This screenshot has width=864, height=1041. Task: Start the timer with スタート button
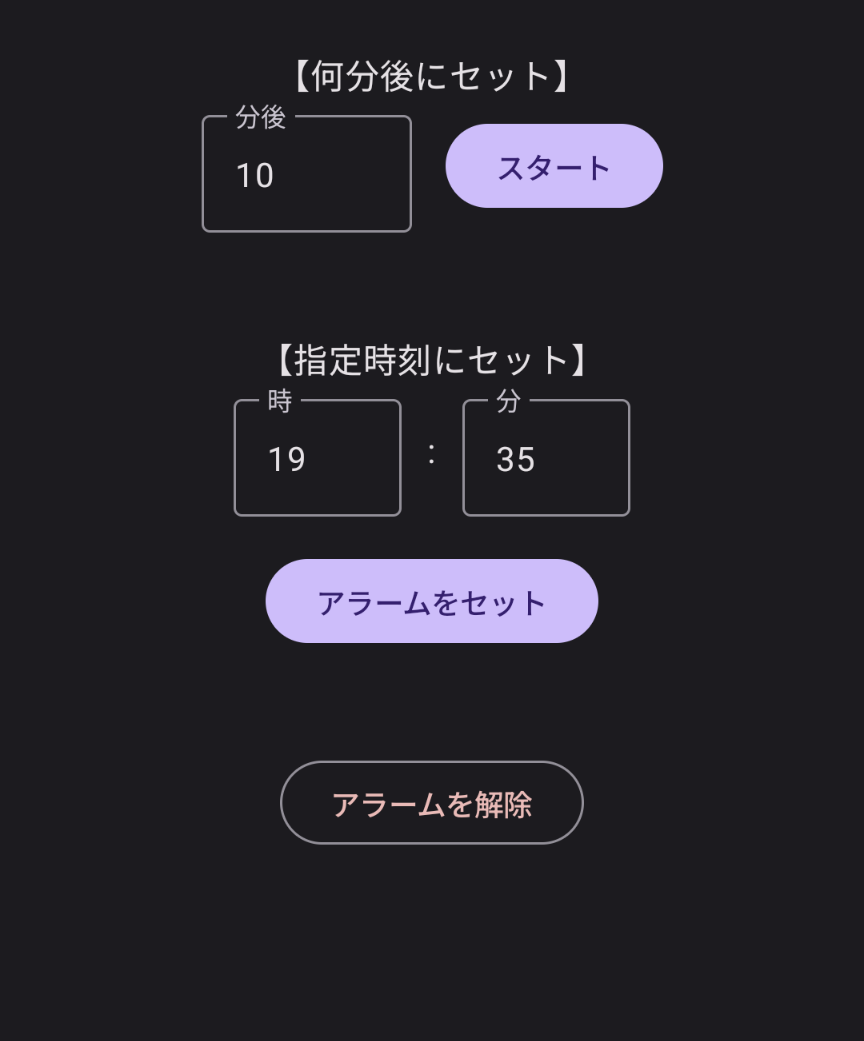[x=553, y=166]
